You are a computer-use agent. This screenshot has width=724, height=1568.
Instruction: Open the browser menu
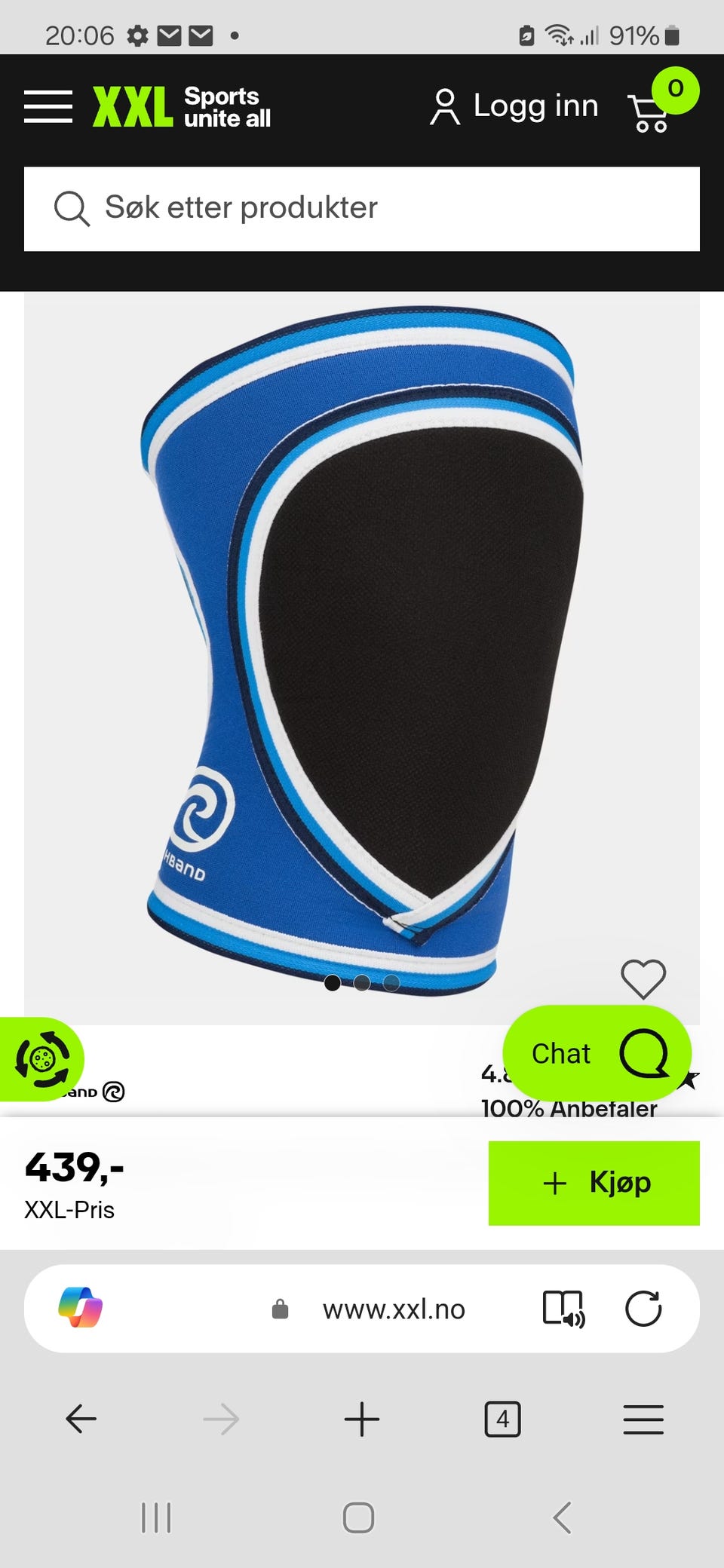click(643, 1419)
